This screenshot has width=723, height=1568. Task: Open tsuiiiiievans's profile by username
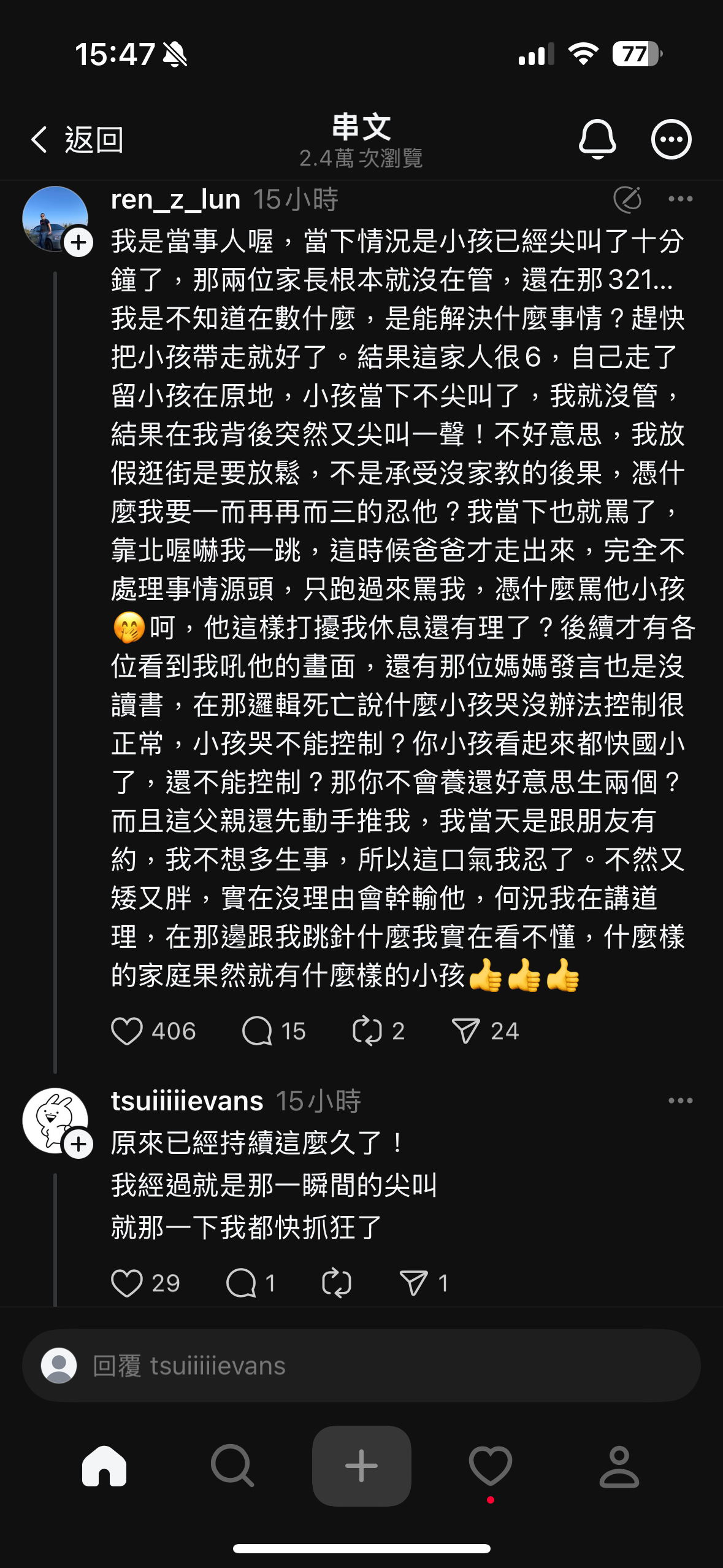pyautogui.click(x=187, y=1101)
